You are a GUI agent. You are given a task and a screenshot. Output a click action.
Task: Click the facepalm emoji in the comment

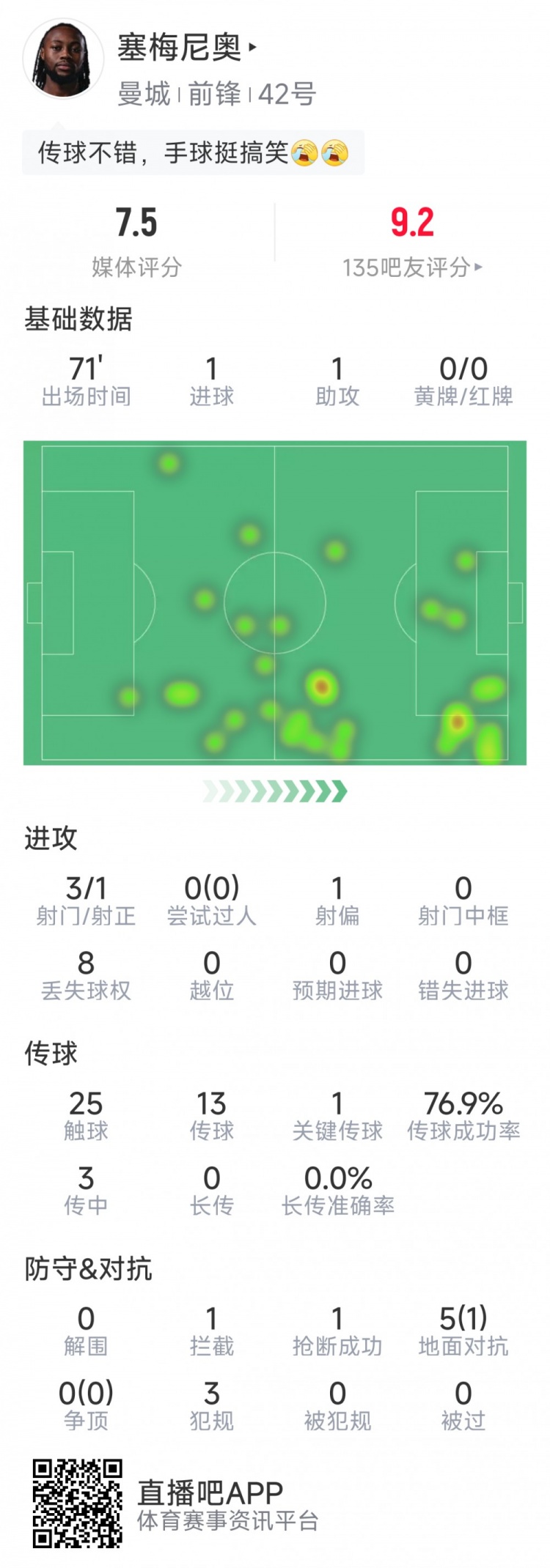306,152
